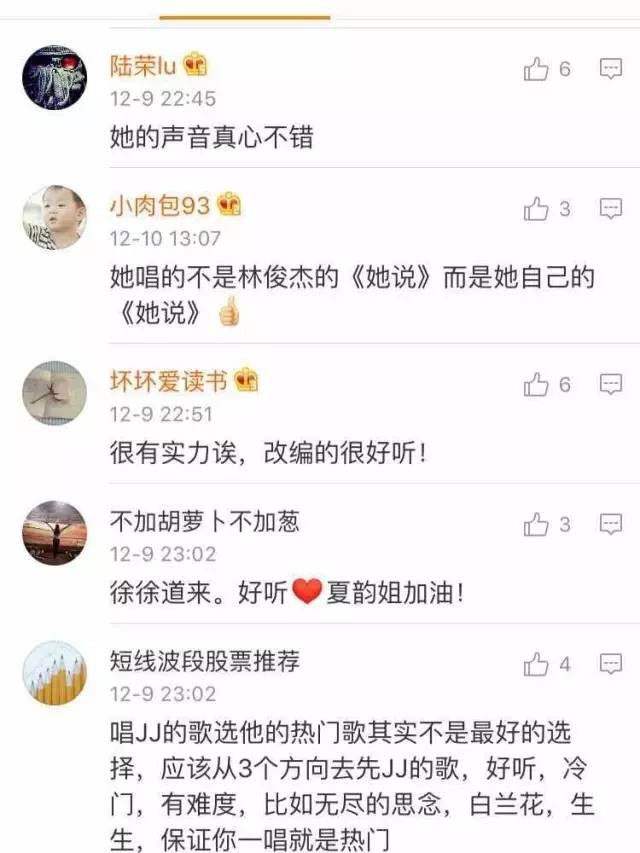
Task: Like the comment by 坏坏爱读书
Action: (x=537, y=384)
